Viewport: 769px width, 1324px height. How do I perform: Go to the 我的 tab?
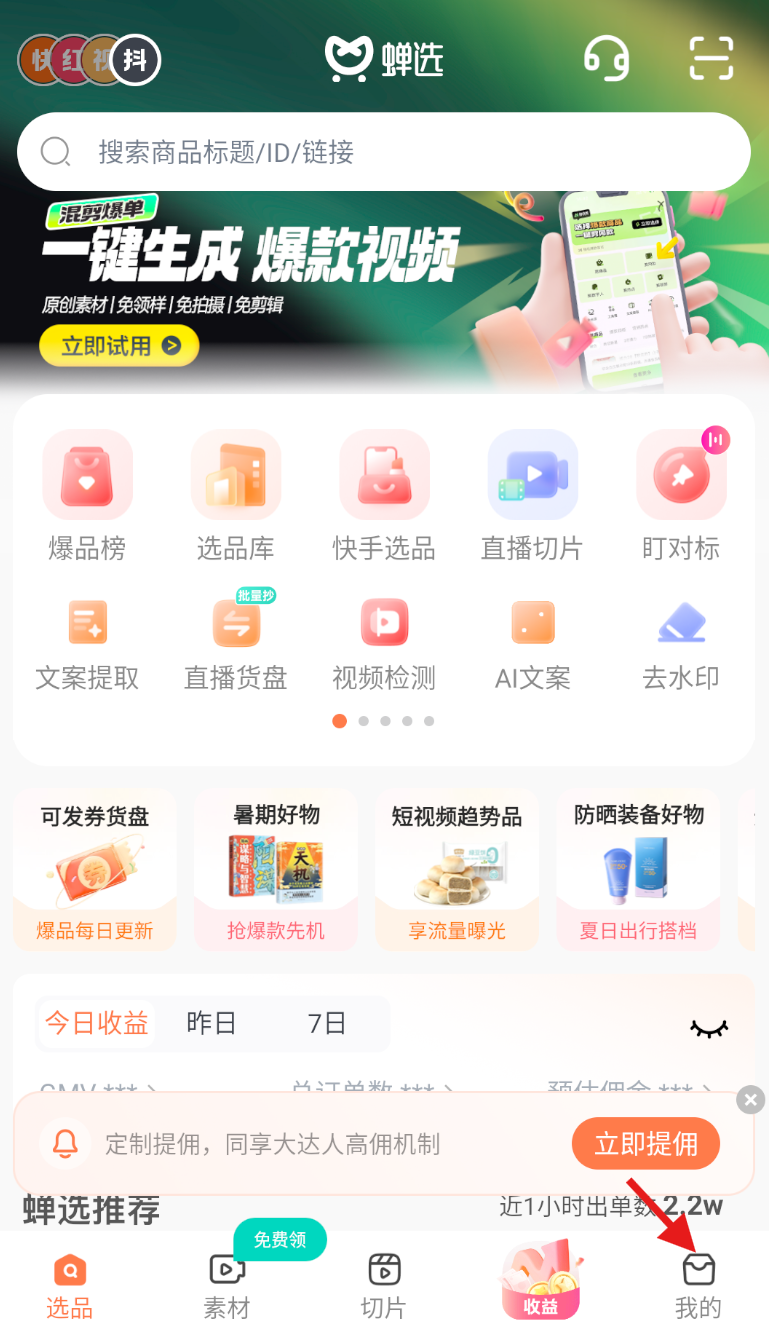coord(698,1285)
